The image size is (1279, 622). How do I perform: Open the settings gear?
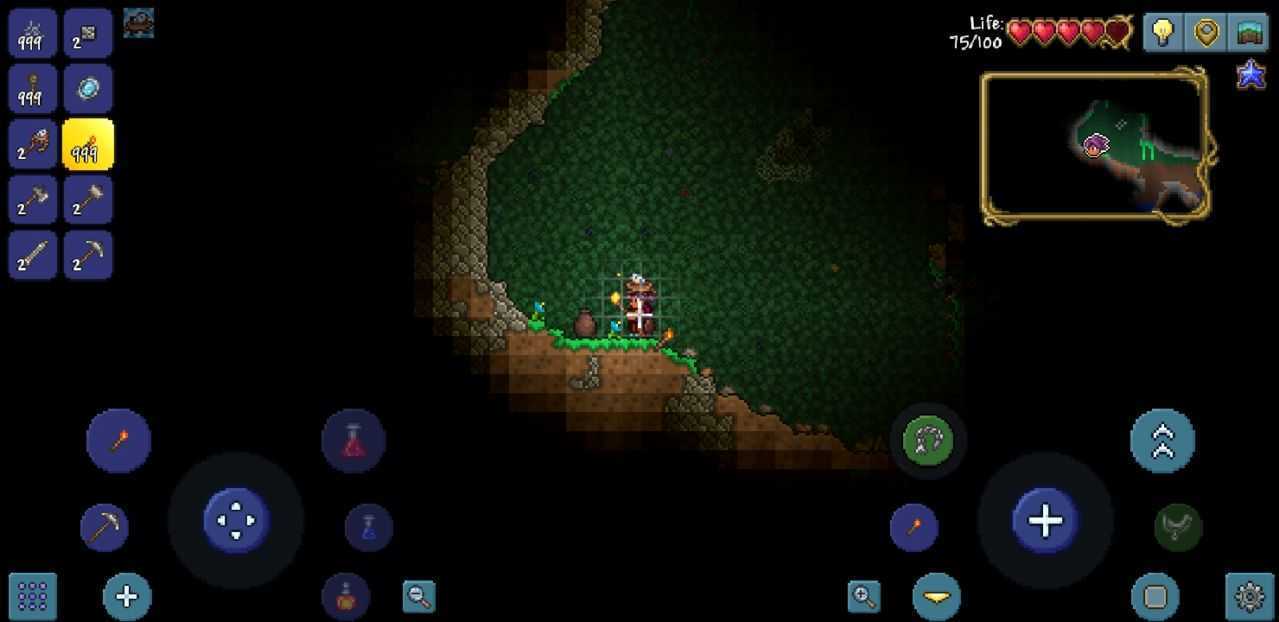(x=1250, y=597)
